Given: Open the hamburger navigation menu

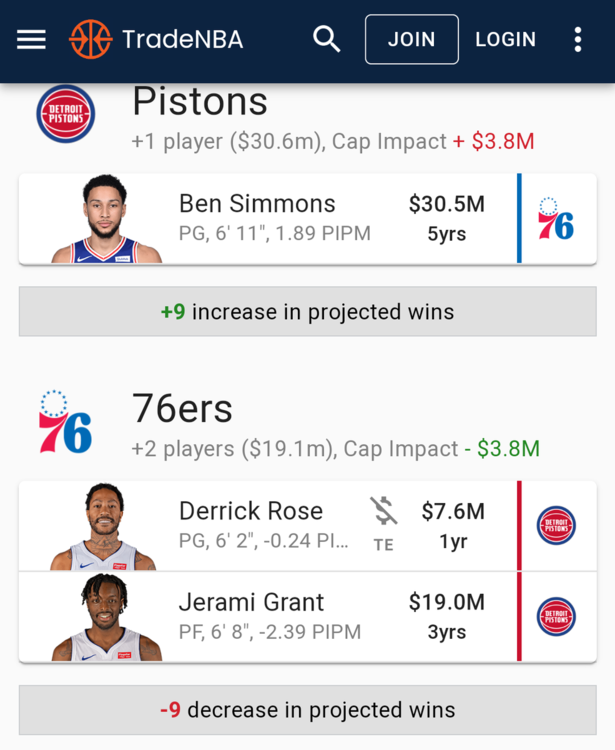Looking at the screenshot, I should 32,40.
